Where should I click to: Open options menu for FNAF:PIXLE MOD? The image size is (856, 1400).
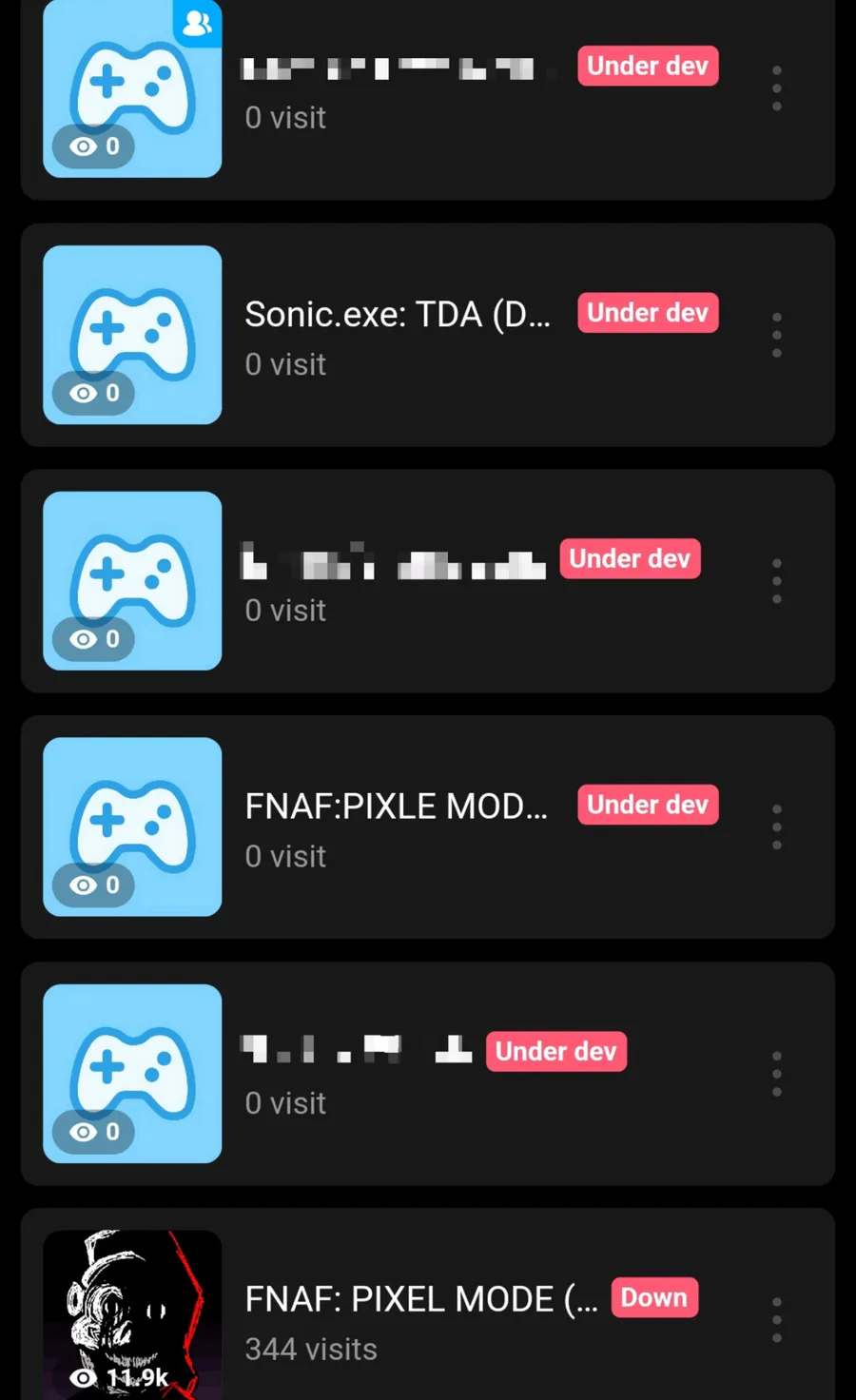[777, 827]
